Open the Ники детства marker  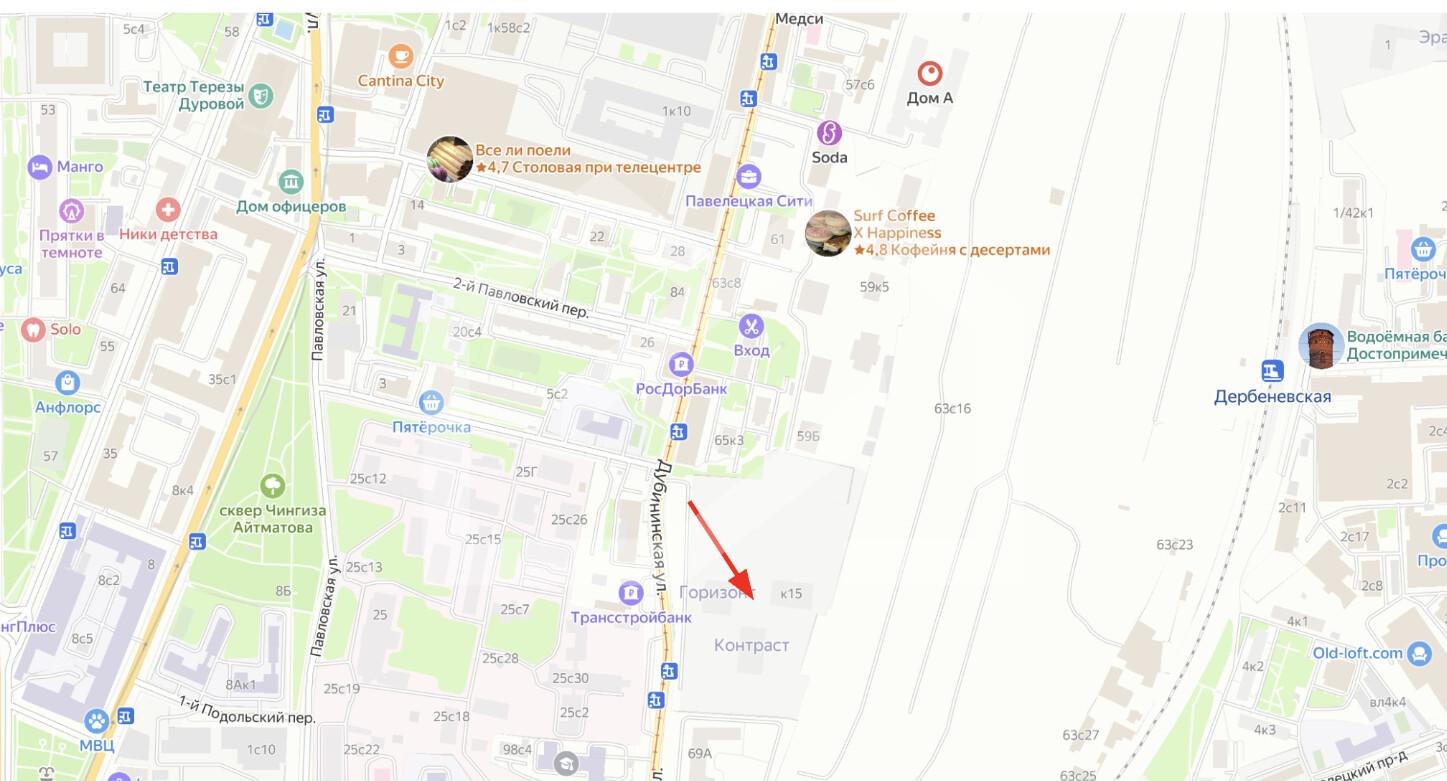point(168,210)
